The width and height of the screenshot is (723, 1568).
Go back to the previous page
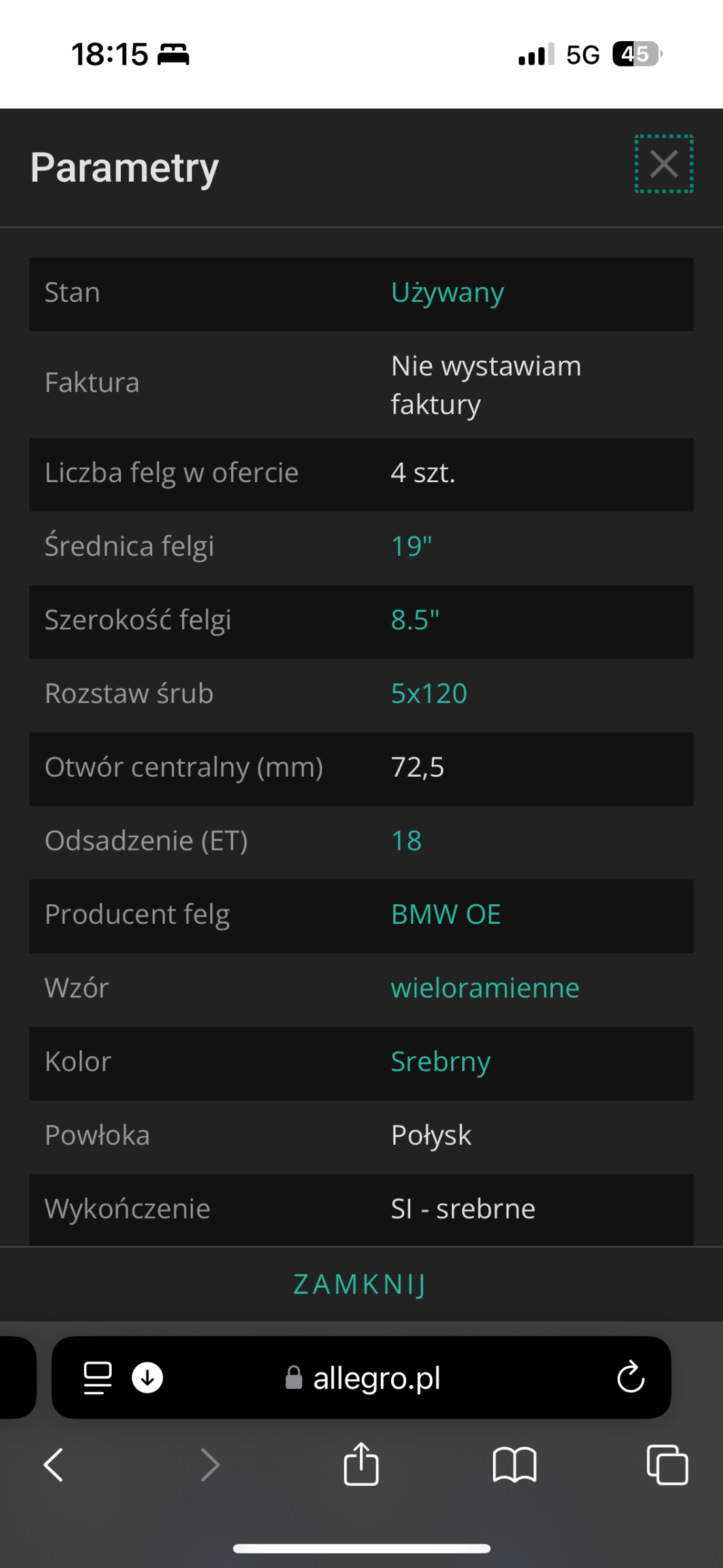click(x=54, y=1465)
